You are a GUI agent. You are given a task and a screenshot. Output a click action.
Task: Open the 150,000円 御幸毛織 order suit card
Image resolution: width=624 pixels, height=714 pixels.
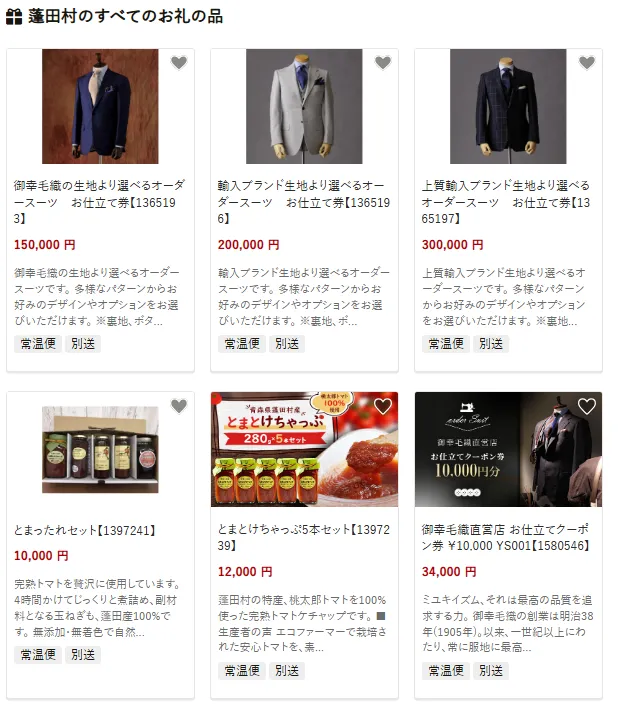[x=99, y=202]
